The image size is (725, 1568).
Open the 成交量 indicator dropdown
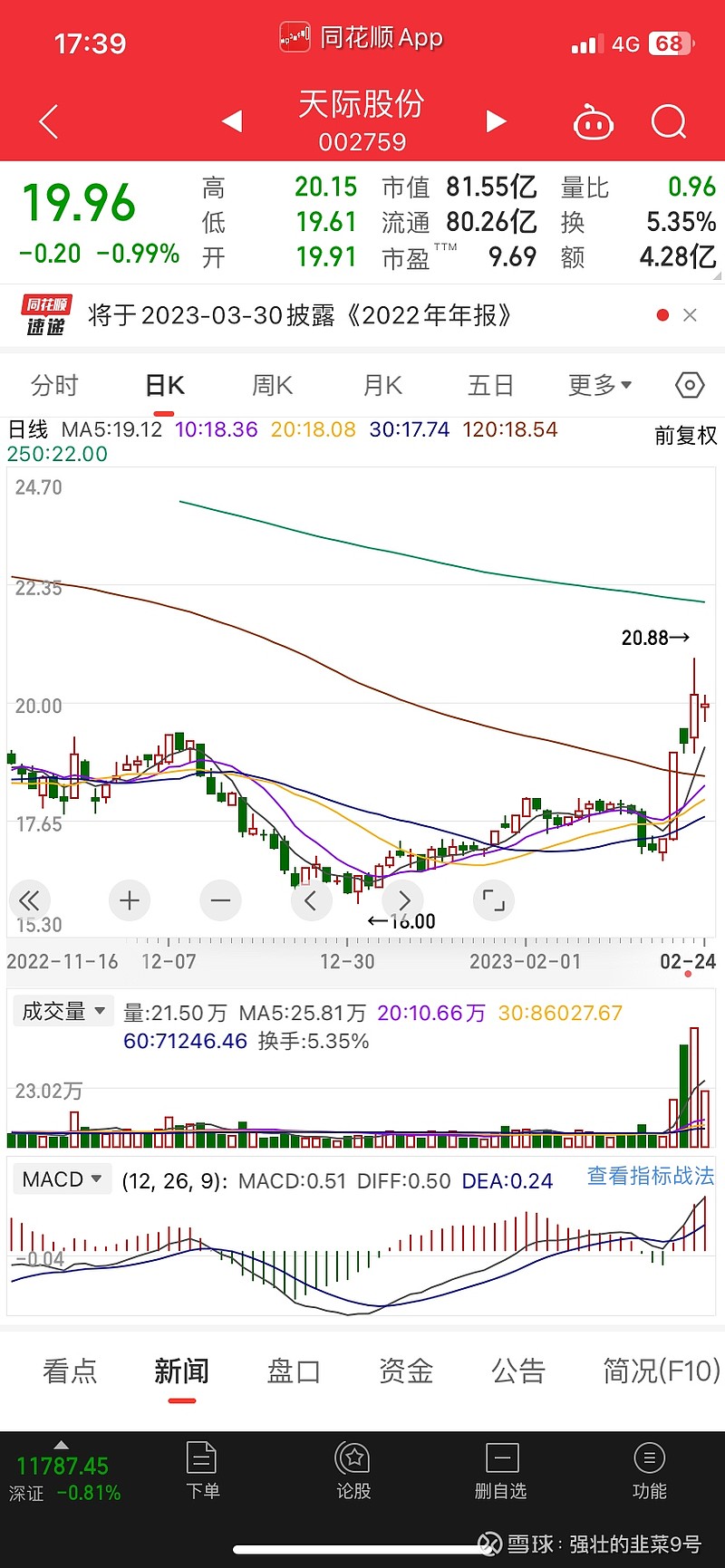point(63,1012)
